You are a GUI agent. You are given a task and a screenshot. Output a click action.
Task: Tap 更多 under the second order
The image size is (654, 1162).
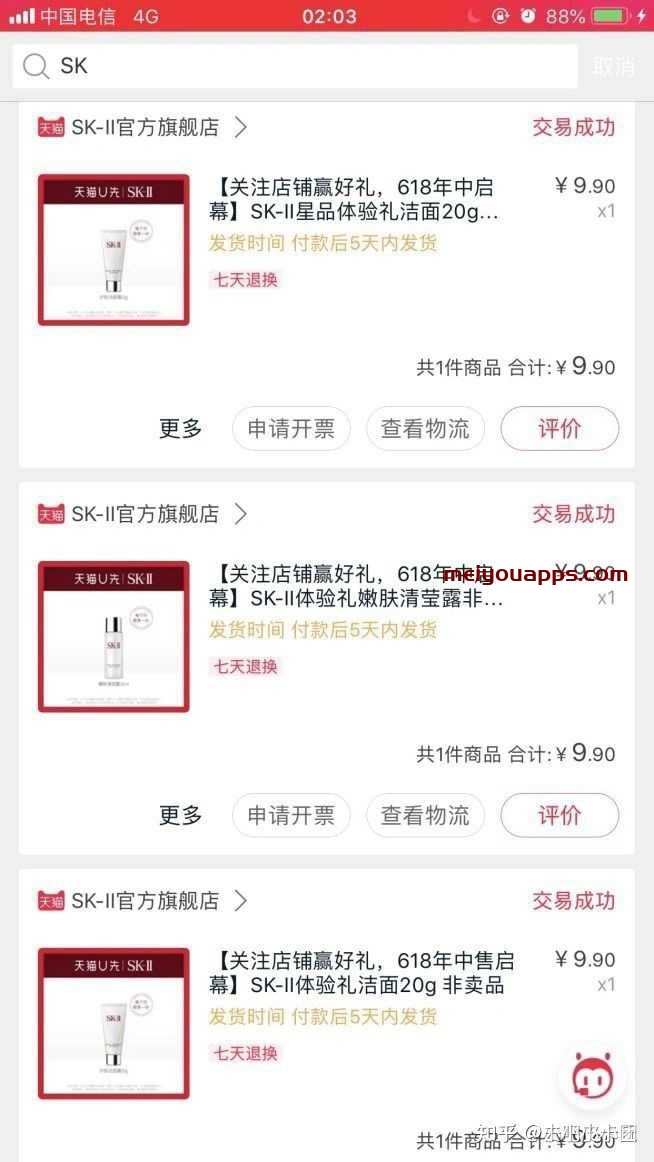pos(181,816)
